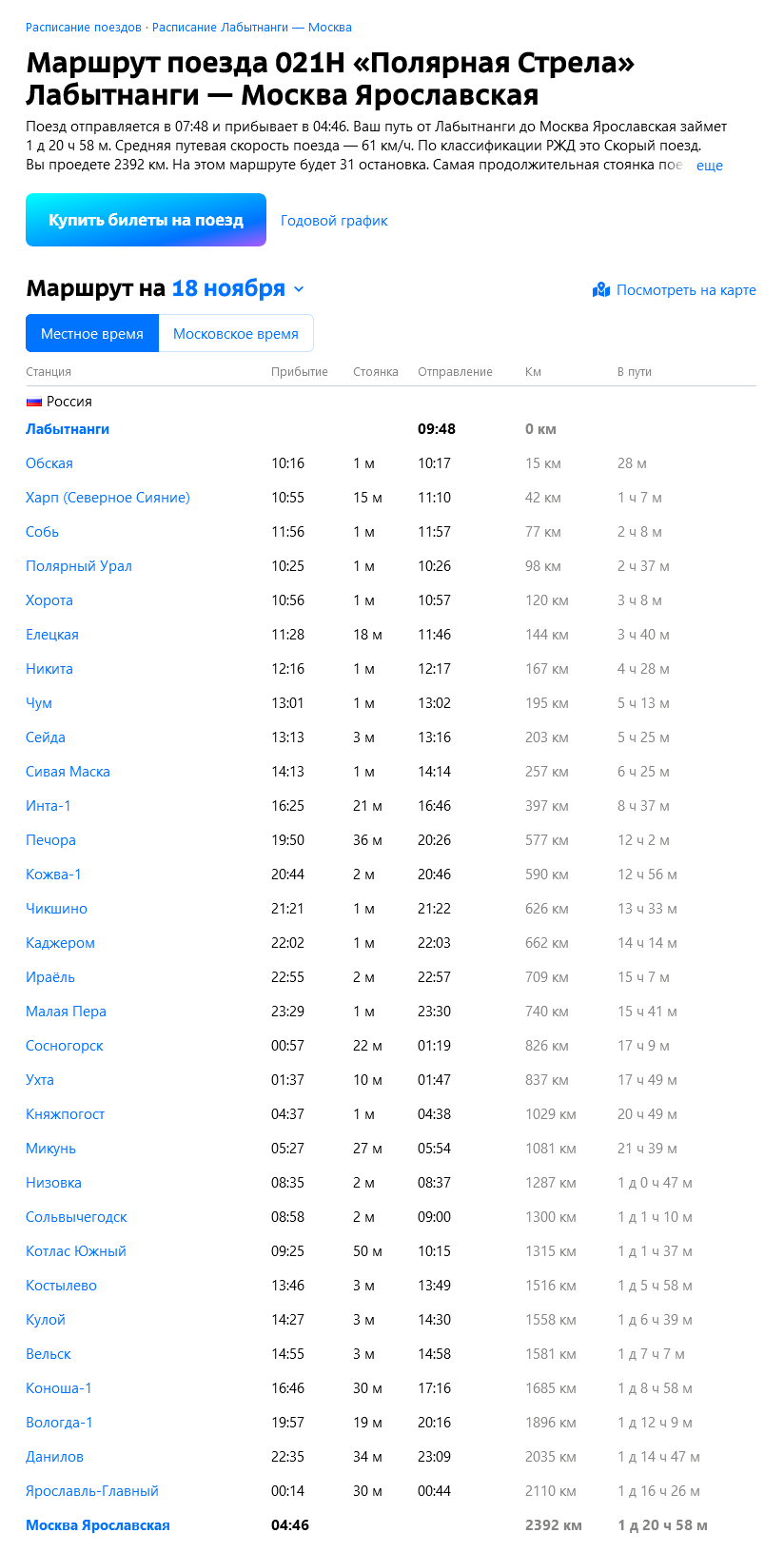Image resolution: width=784 pixels, height=1553 pixels.
Task: Select the Местное время tab
Action: pos(92,334)
